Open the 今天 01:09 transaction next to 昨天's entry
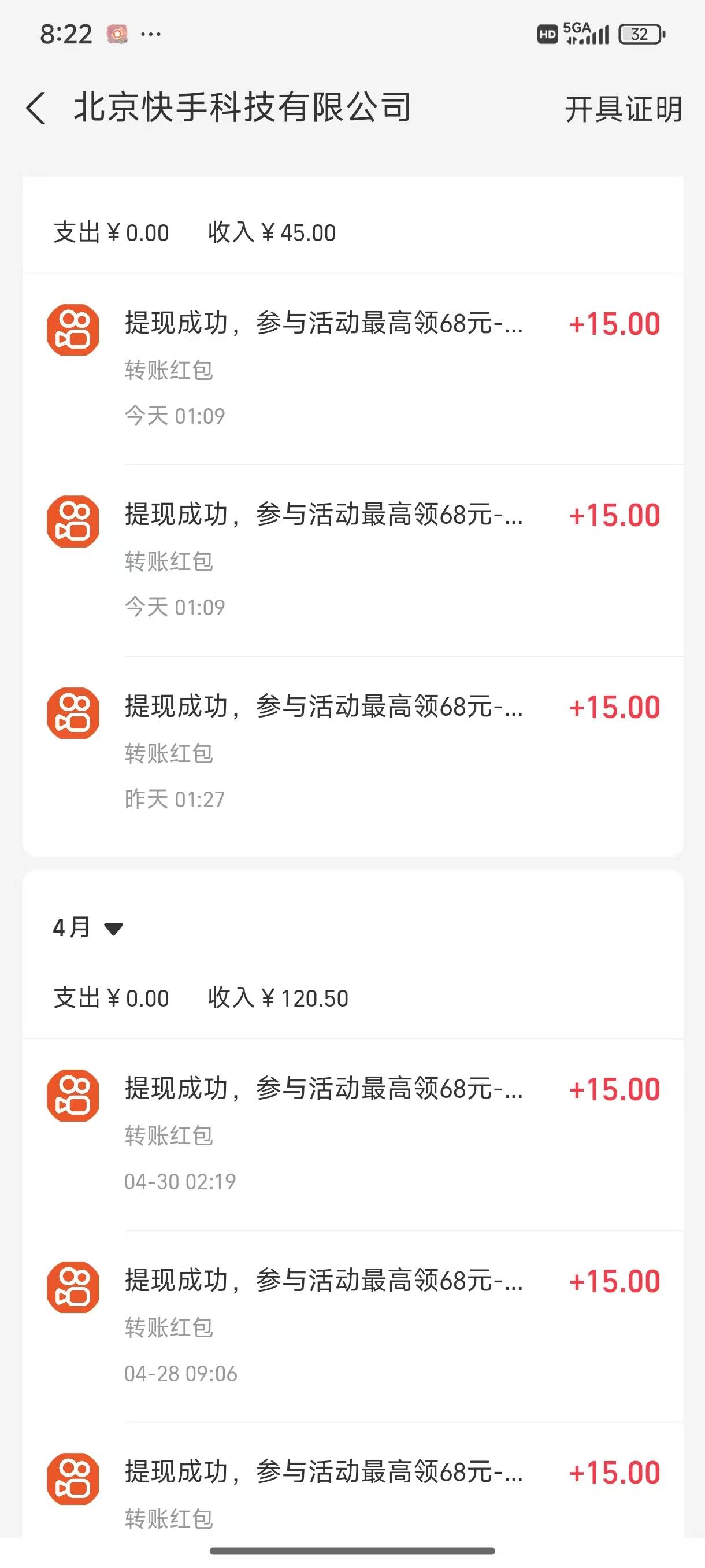This screenshot has width=705, height=1568. (x=353, y=561)
